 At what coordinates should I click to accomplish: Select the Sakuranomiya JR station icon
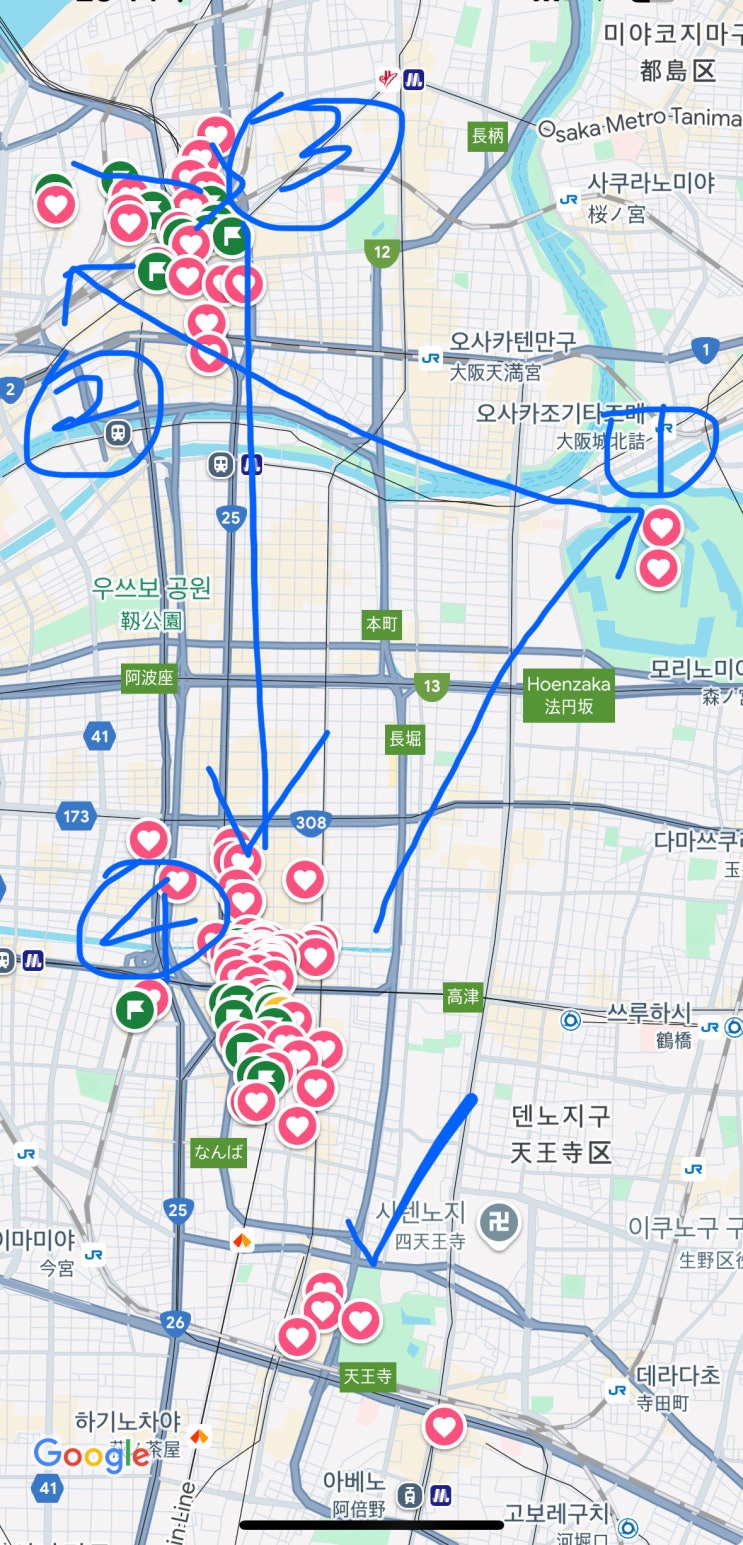pos(569,199)
